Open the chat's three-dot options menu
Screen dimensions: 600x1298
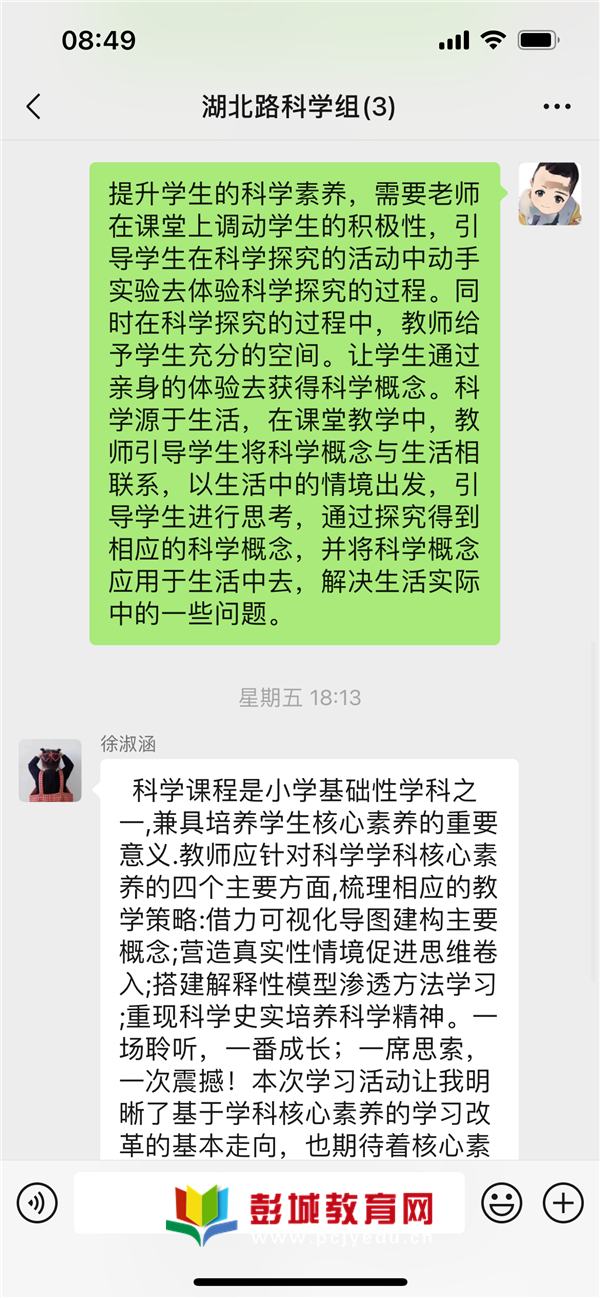(556, 107)
